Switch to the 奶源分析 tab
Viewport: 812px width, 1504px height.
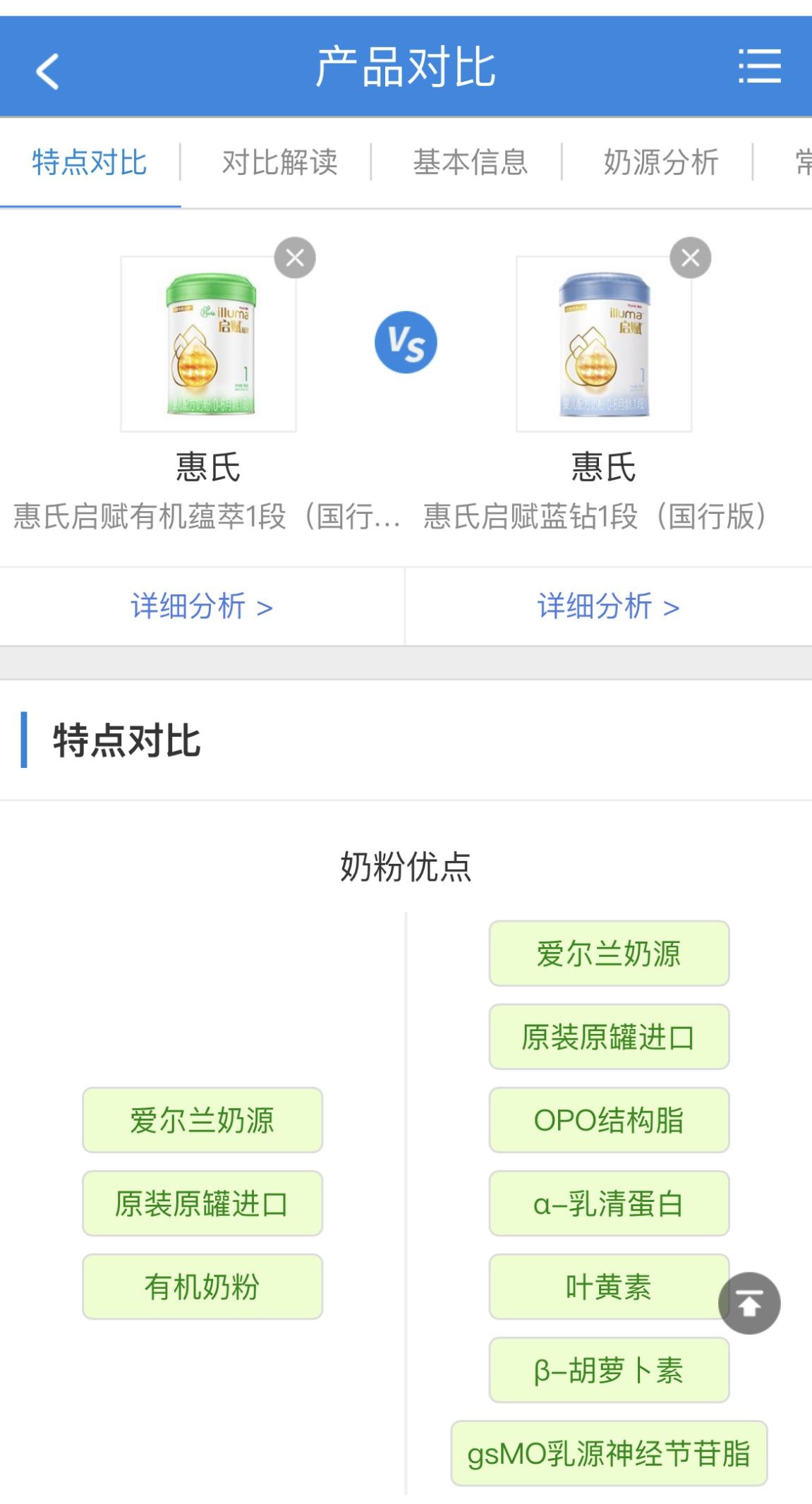[660, 162]
